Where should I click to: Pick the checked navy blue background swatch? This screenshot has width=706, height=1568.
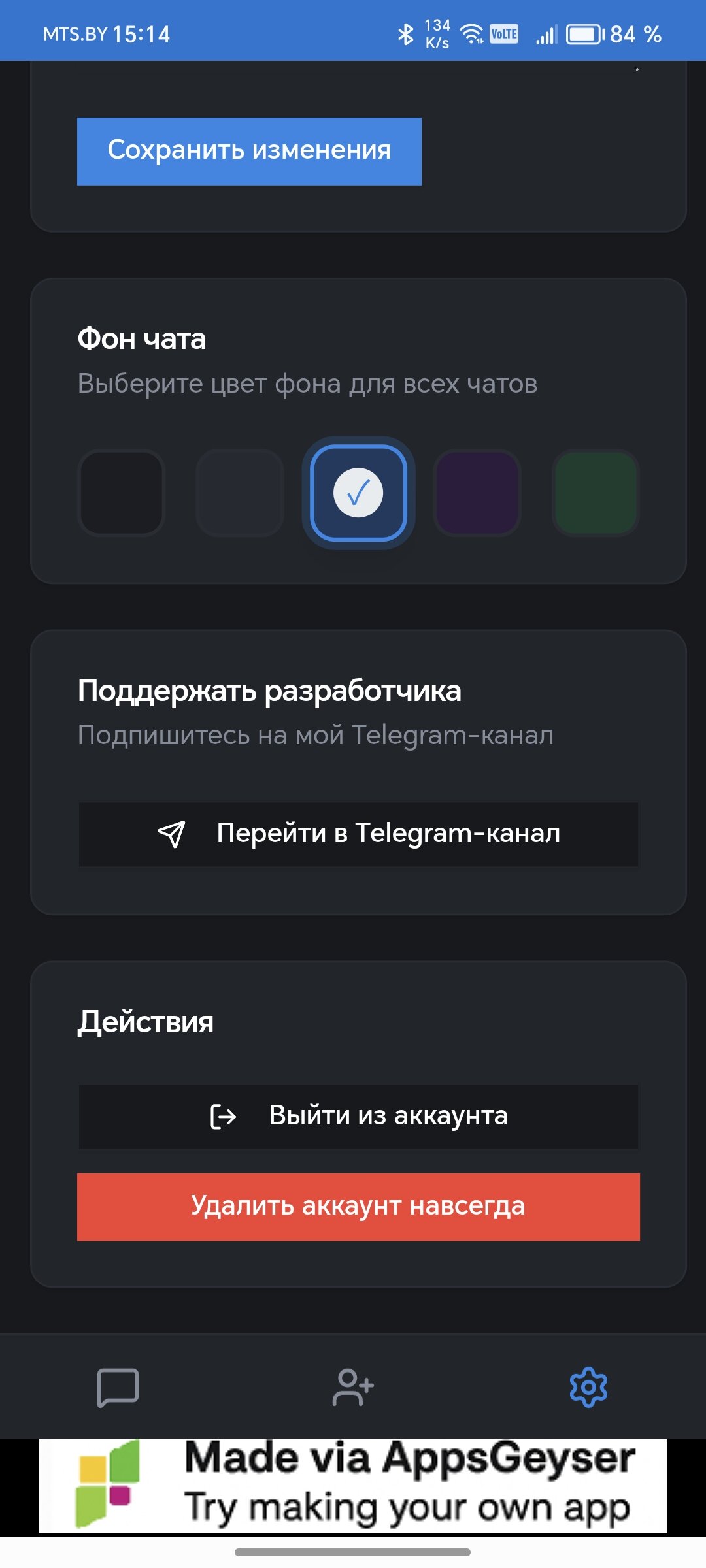coord(358,493)
